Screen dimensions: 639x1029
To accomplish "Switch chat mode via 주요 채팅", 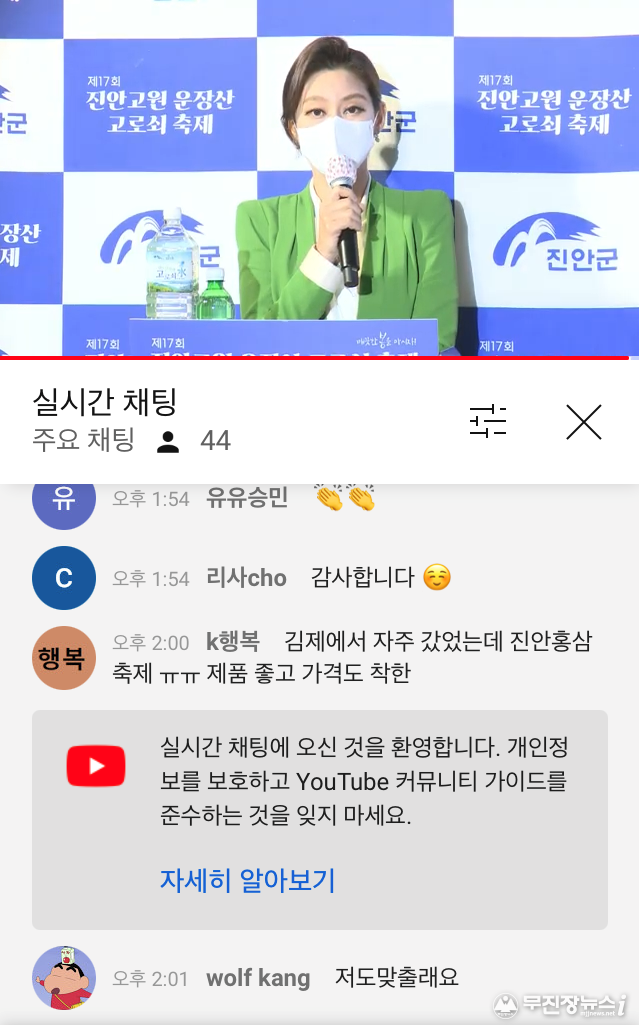I will (83, 441).
